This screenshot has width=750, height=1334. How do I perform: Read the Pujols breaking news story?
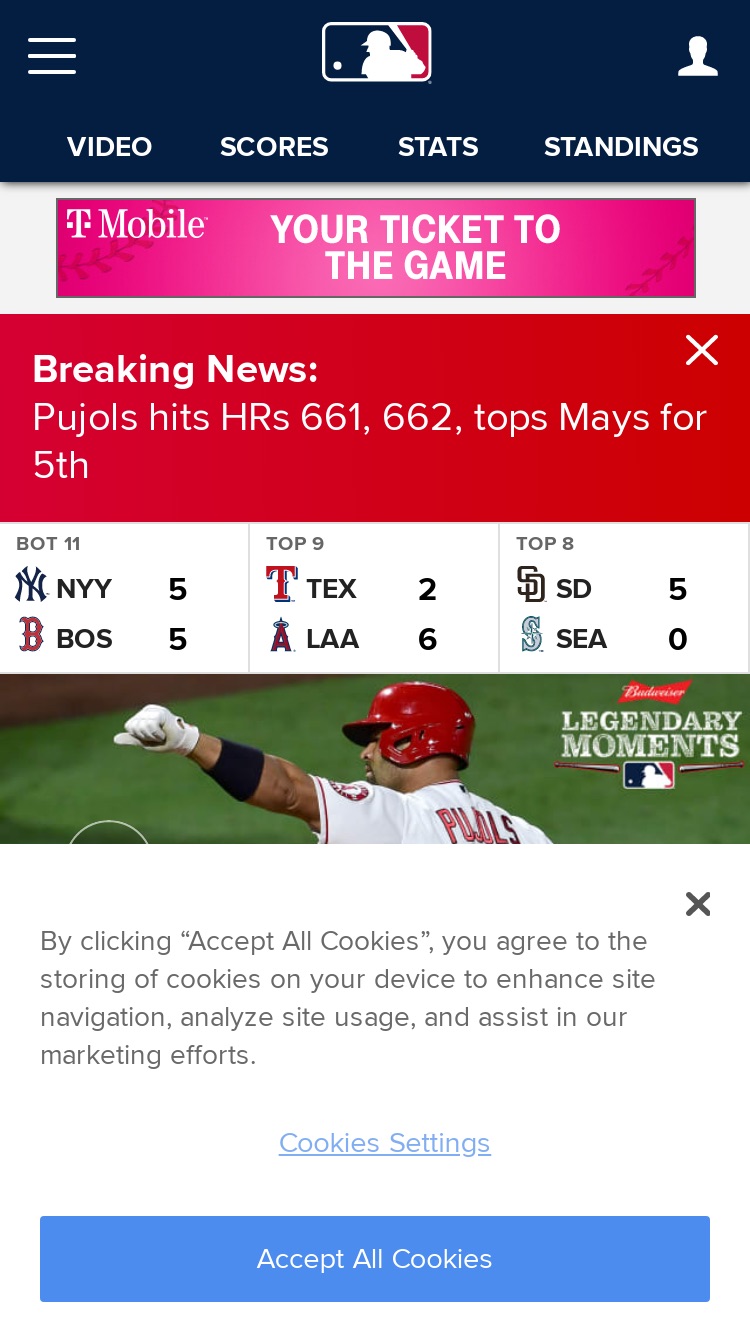370,441
